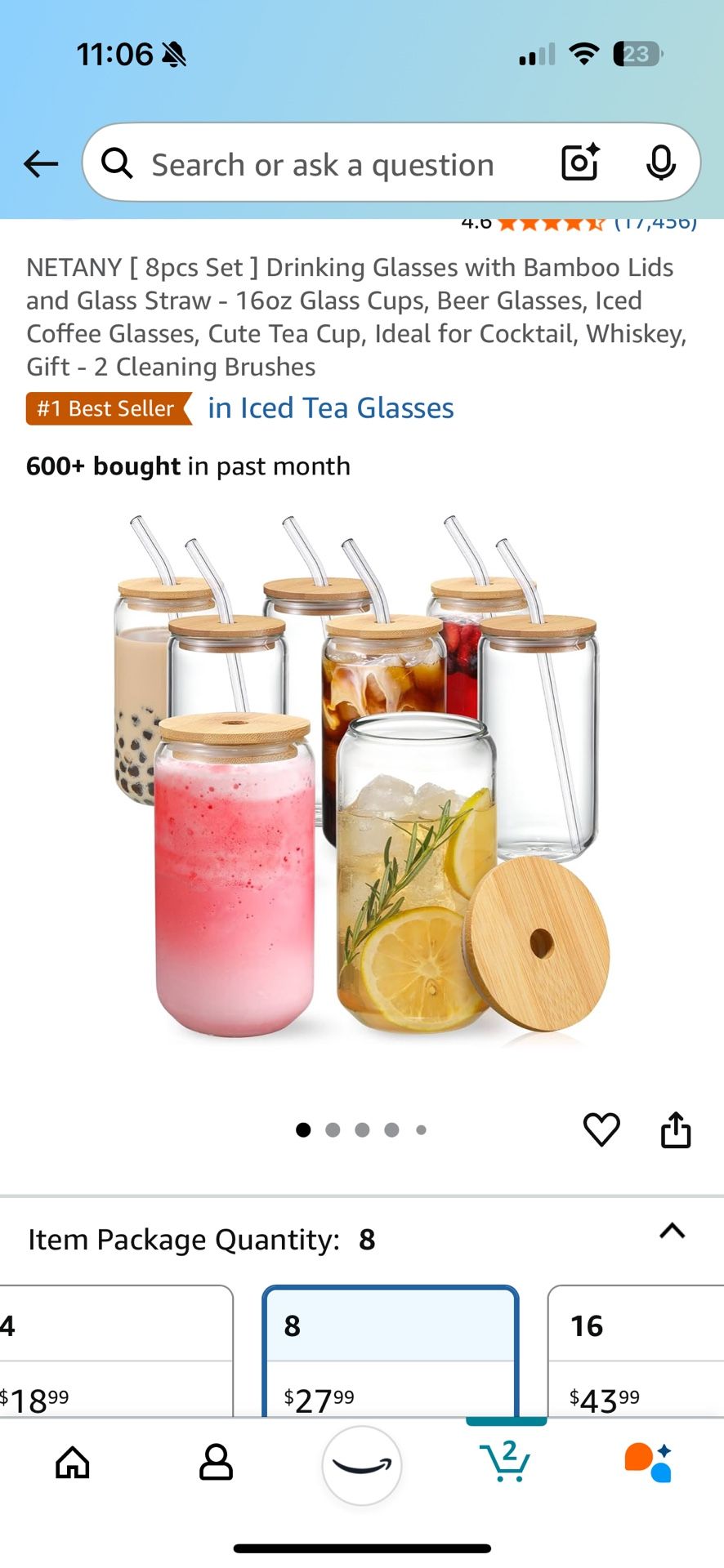Open the cart with 2 items
The height and width of the screenshot is (1568, 724).
[506, 1462]
